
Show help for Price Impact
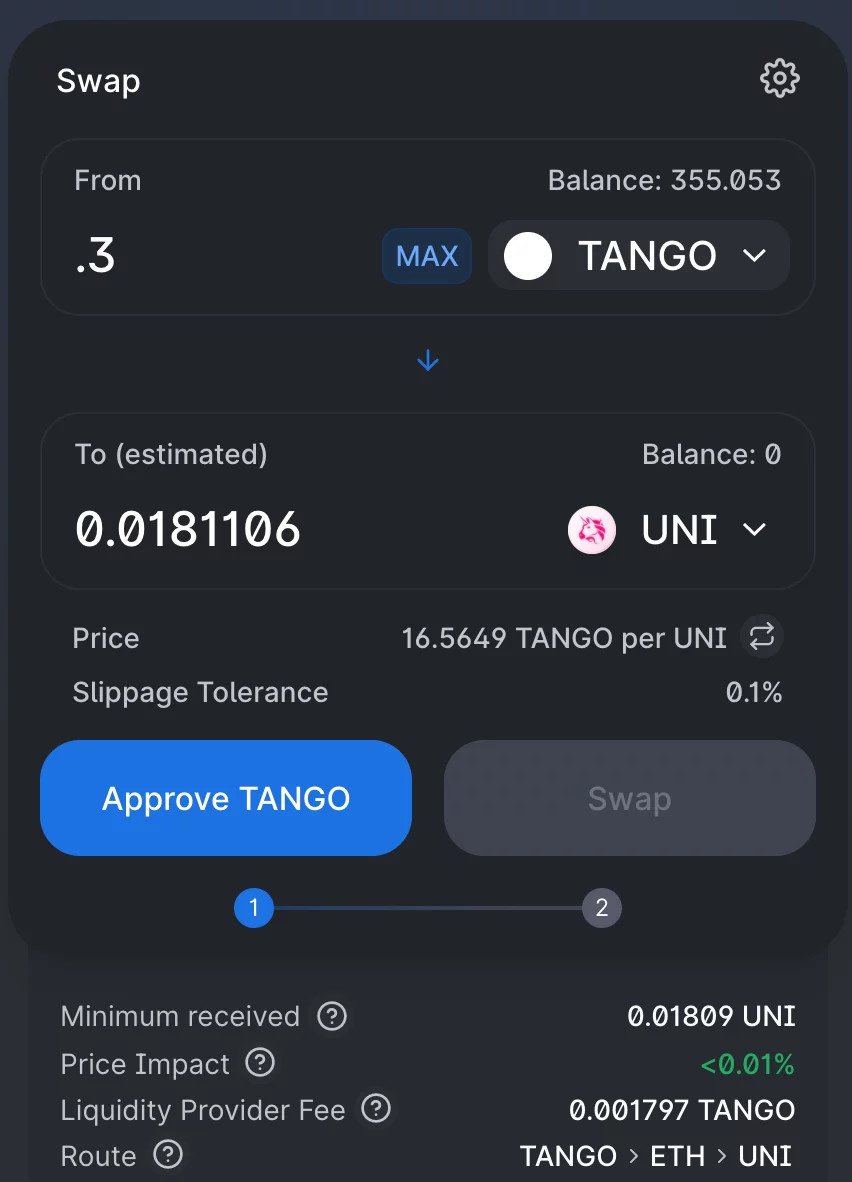(x=260, y=1063)
